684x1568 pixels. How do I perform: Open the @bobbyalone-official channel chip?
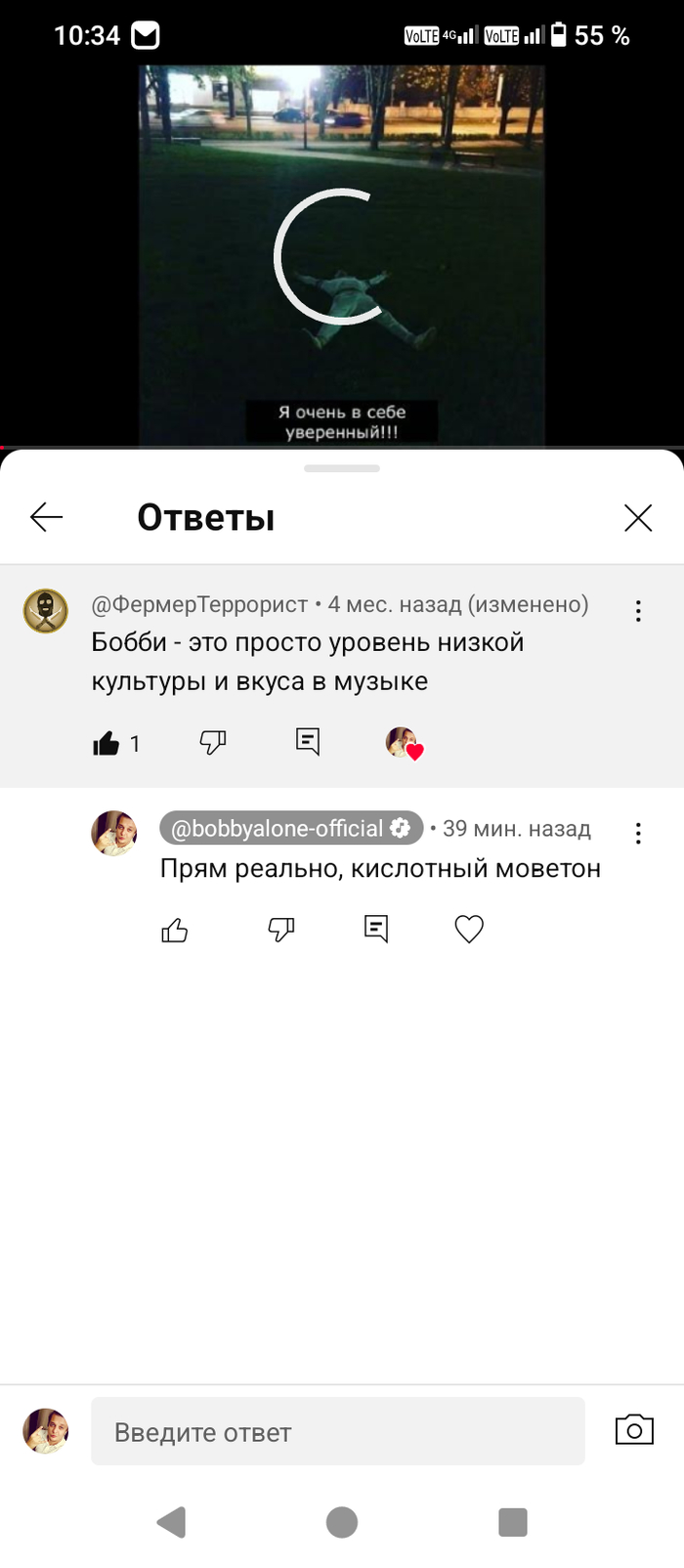pos(290,828)
